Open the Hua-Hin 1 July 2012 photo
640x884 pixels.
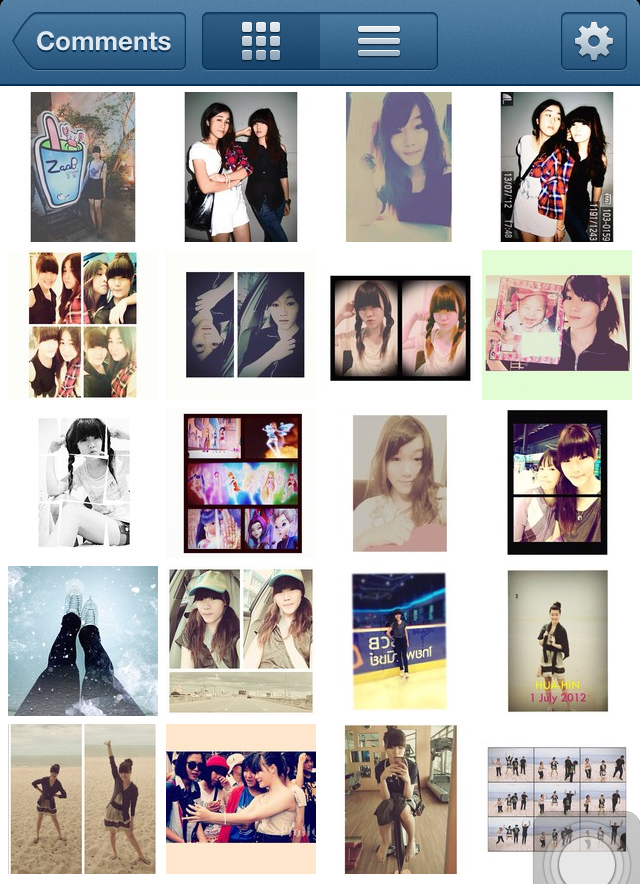[557, 640]
